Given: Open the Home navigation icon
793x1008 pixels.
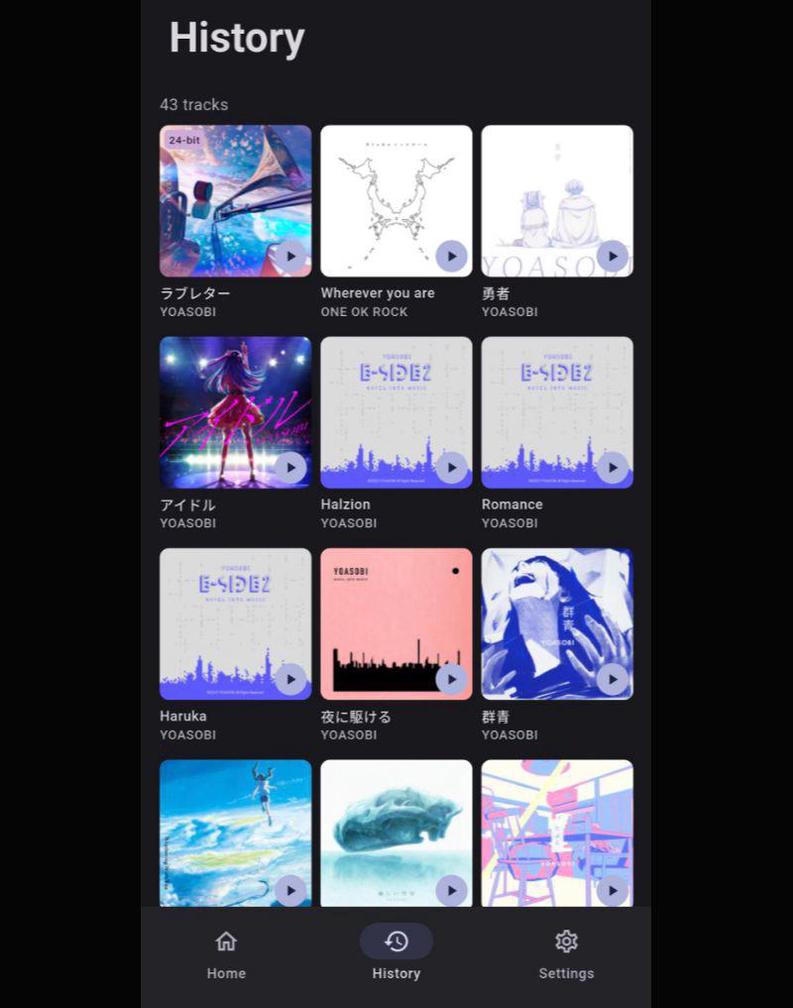Looking at the screenshot, I should click(226, 941).
